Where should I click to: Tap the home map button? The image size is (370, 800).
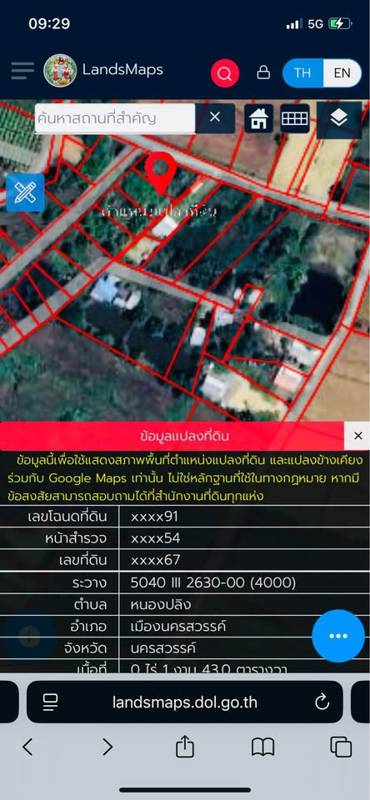click(258, 118)
